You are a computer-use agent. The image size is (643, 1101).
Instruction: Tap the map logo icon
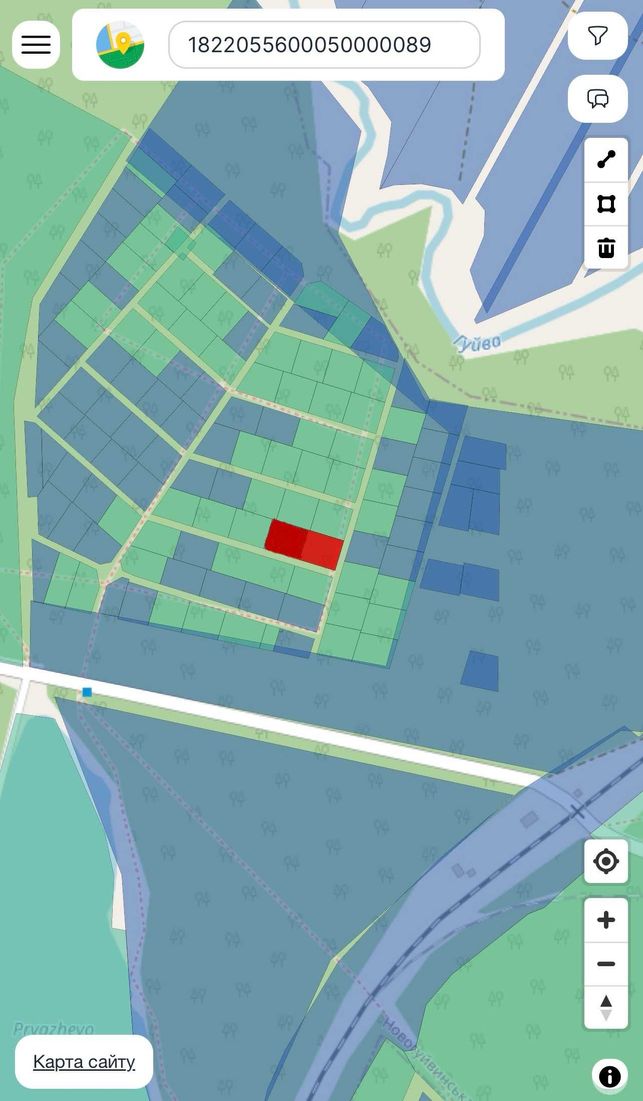(120, 45)
